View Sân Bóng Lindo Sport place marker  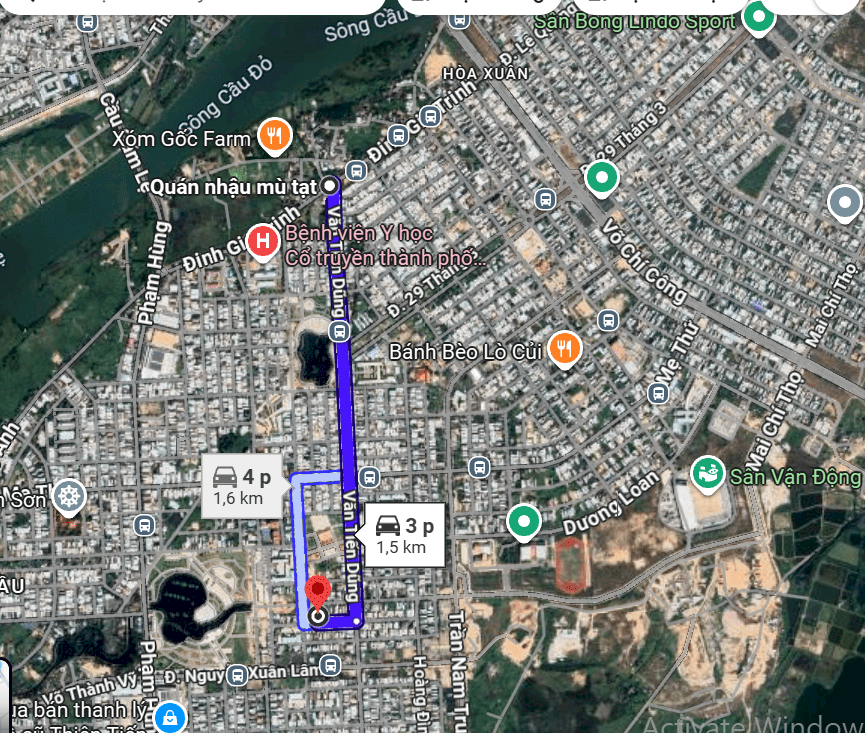pos(759,17)
